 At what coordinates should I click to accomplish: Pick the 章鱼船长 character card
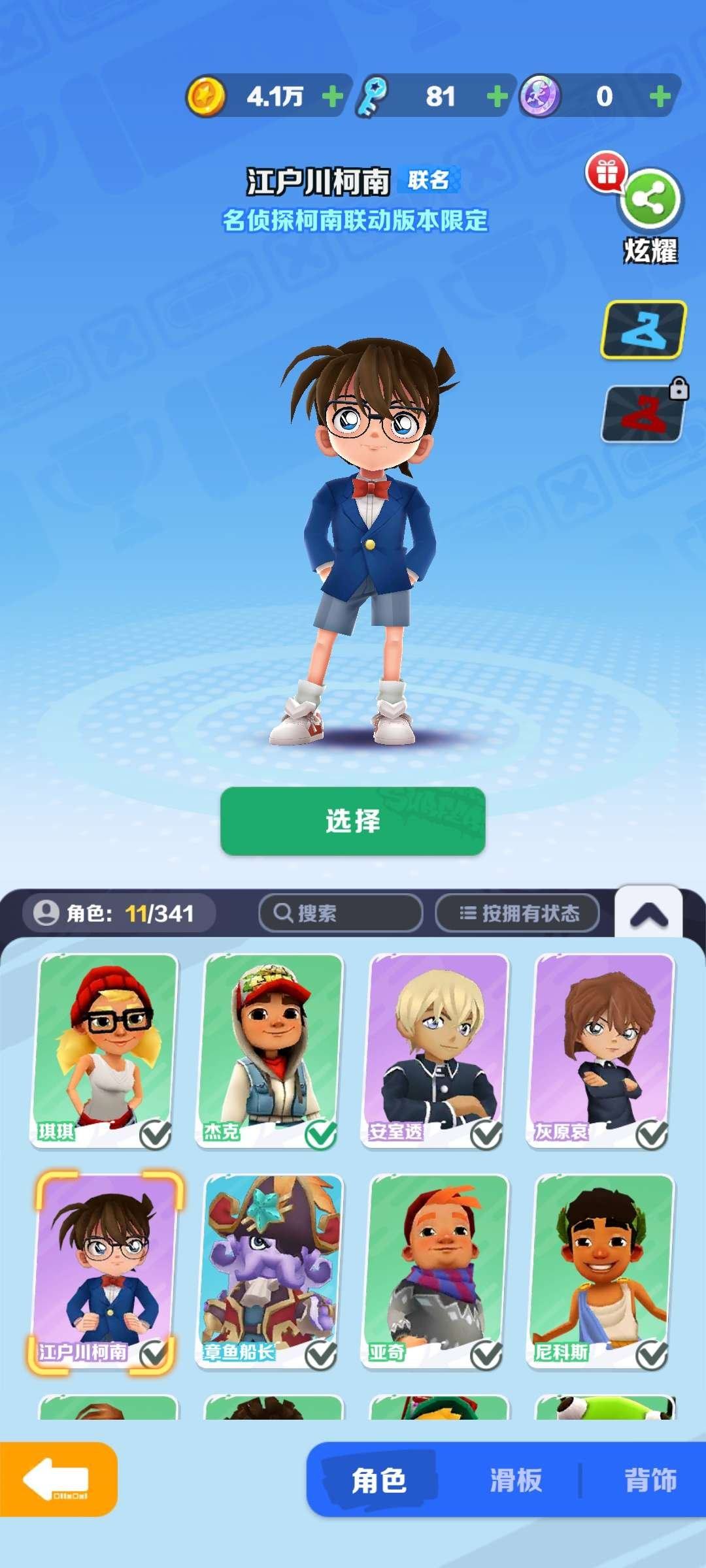click(x=270, y=1270)
